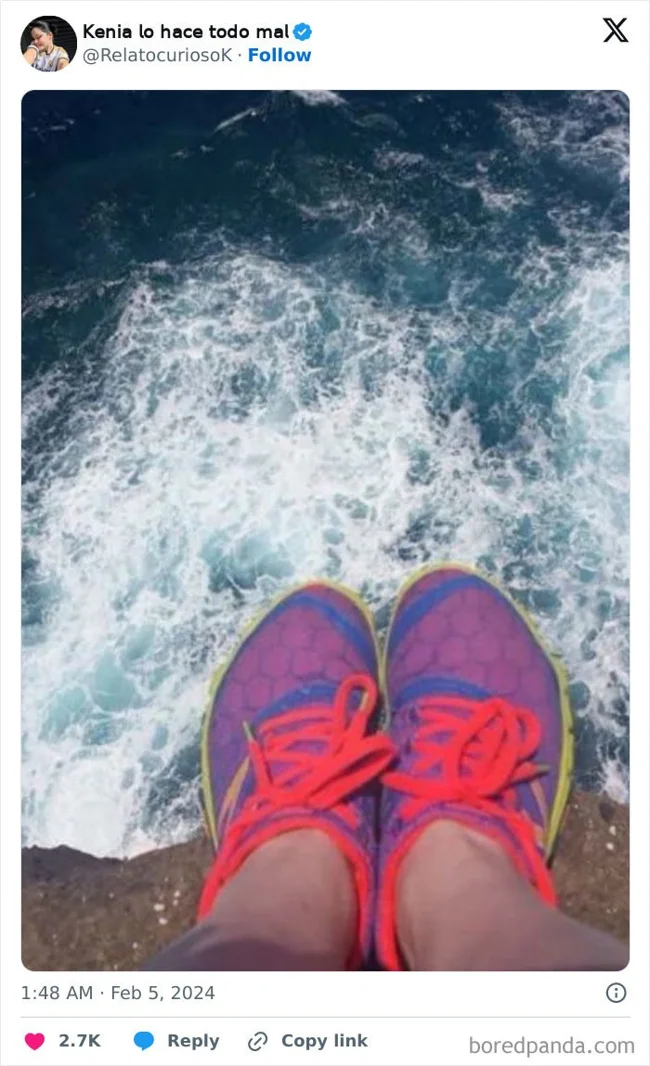Open Kenia's profile avatar
The width and height of the screenshot is (650, 1066).
[x=48, y=44]
